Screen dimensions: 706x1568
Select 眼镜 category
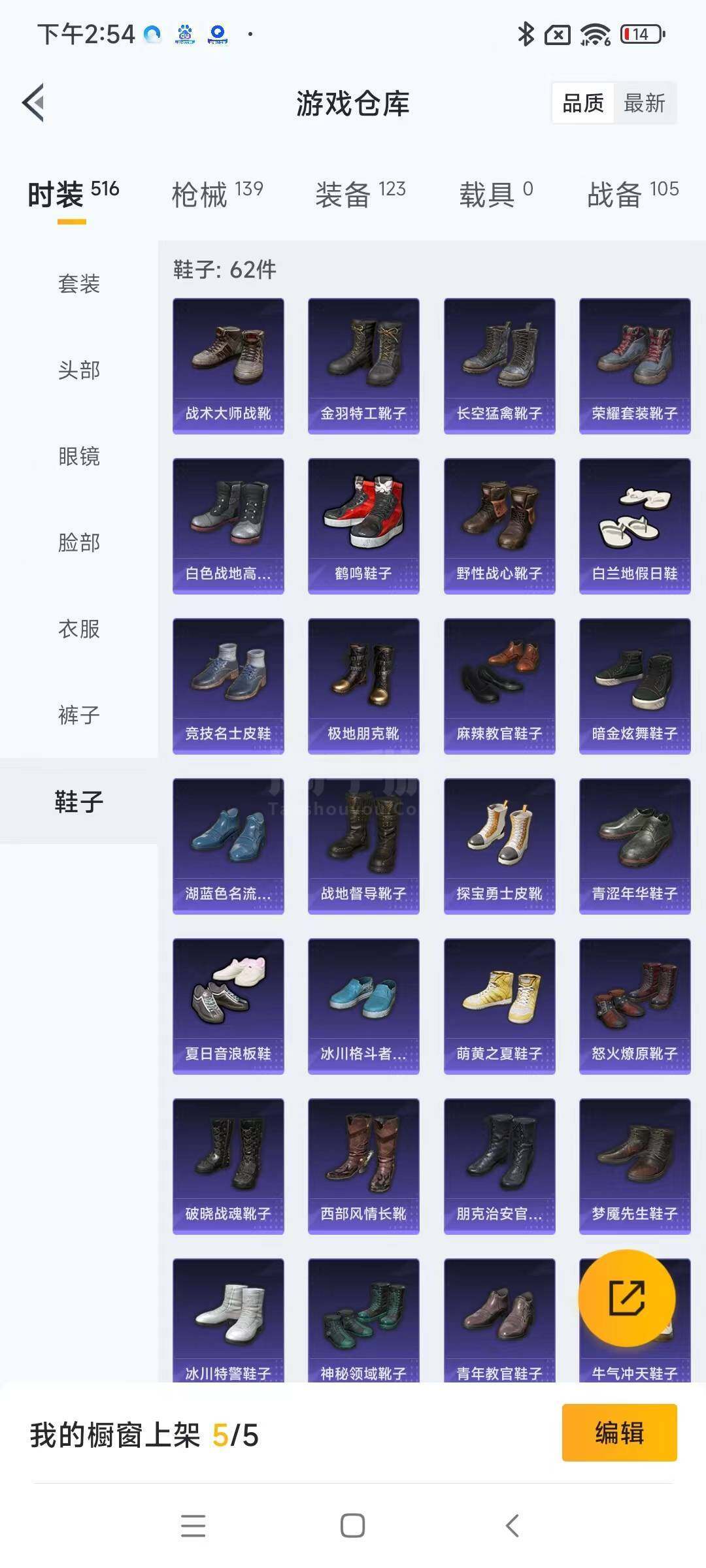pyautogui.click(x=79, y=456)
